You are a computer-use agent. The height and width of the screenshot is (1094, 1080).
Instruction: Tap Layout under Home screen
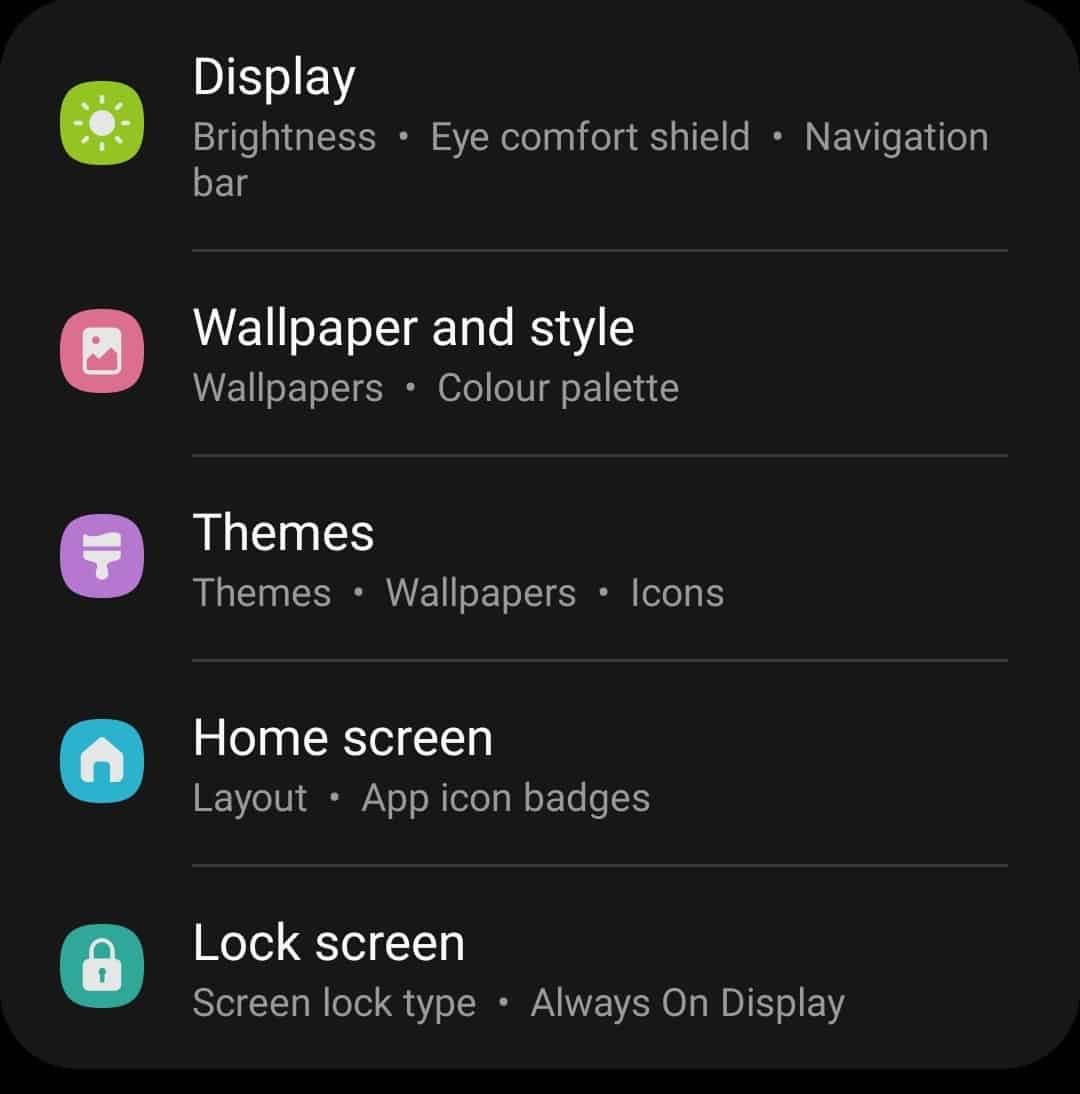point(249,798)
